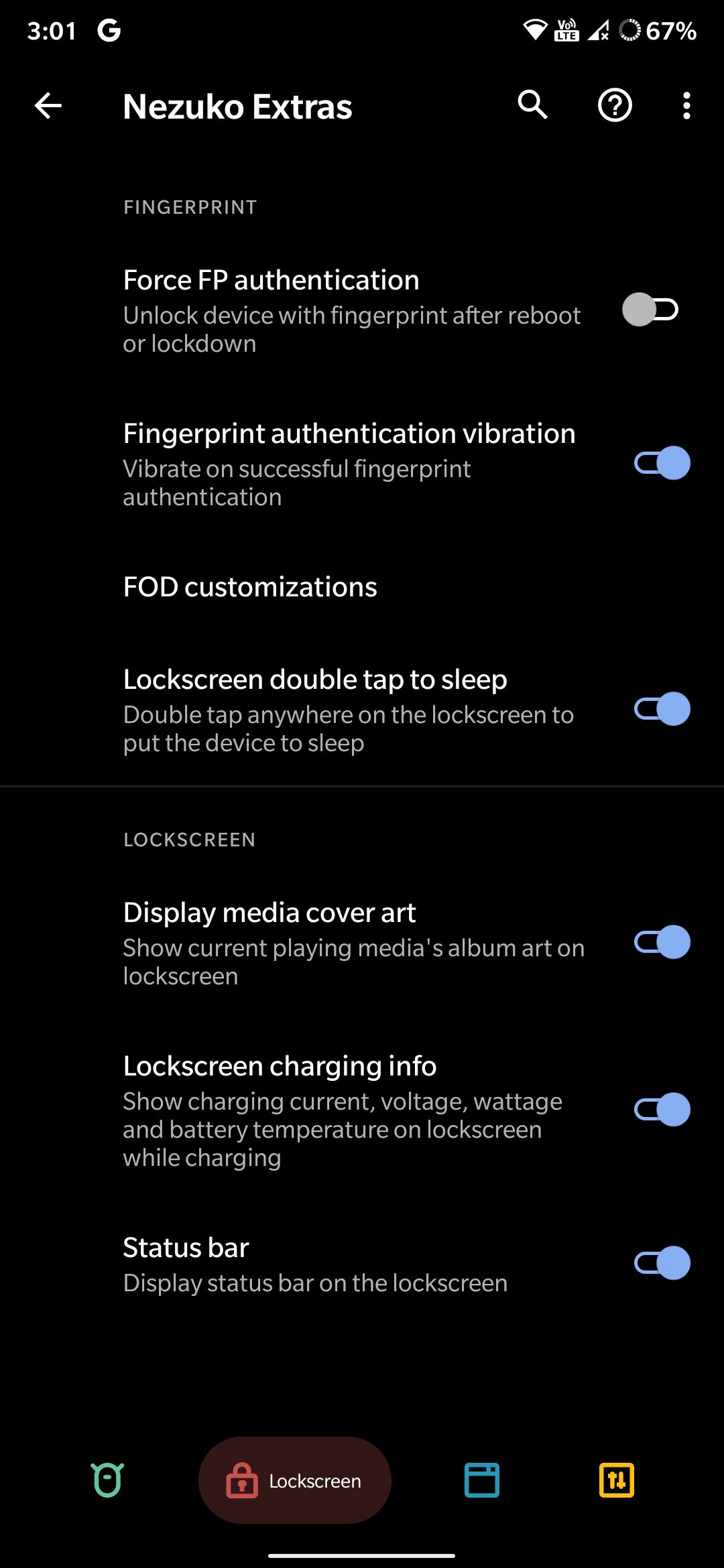Switch to the green mascot tab
This screenshot has height=1568, width=724.
coord(107,1480)
